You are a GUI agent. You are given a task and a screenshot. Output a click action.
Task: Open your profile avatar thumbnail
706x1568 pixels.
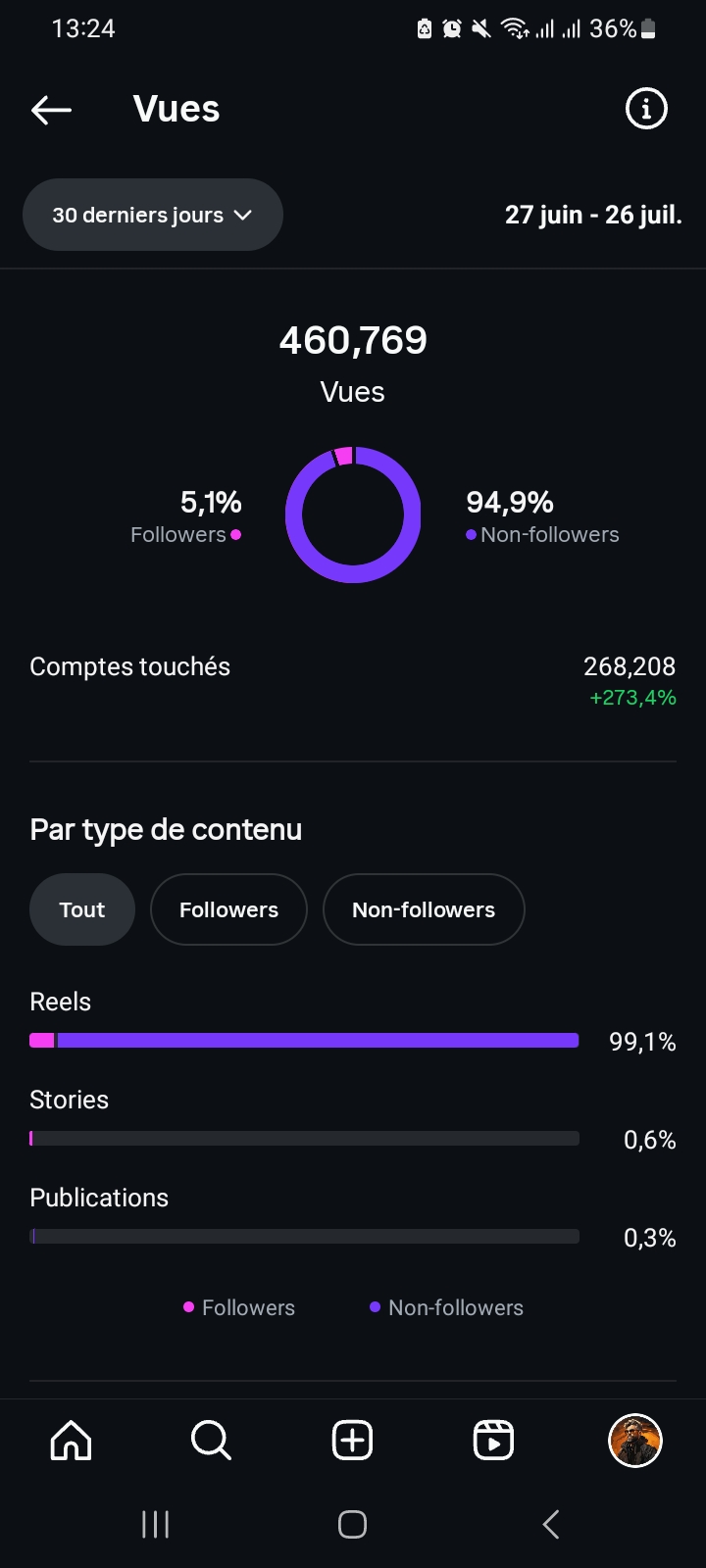click(634, 1441)
